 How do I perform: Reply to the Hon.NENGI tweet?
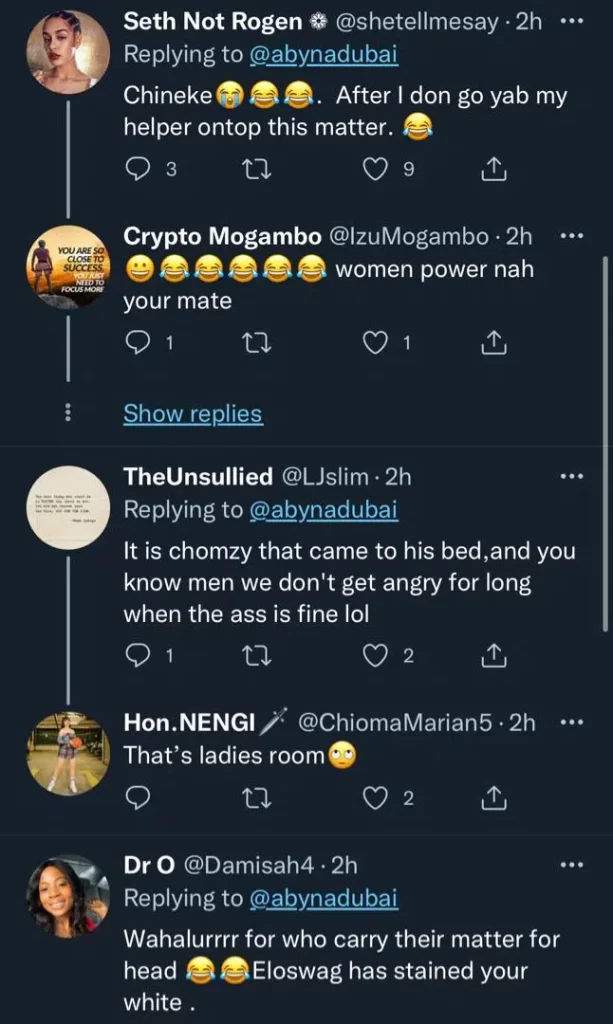click(x=138, y=798)
